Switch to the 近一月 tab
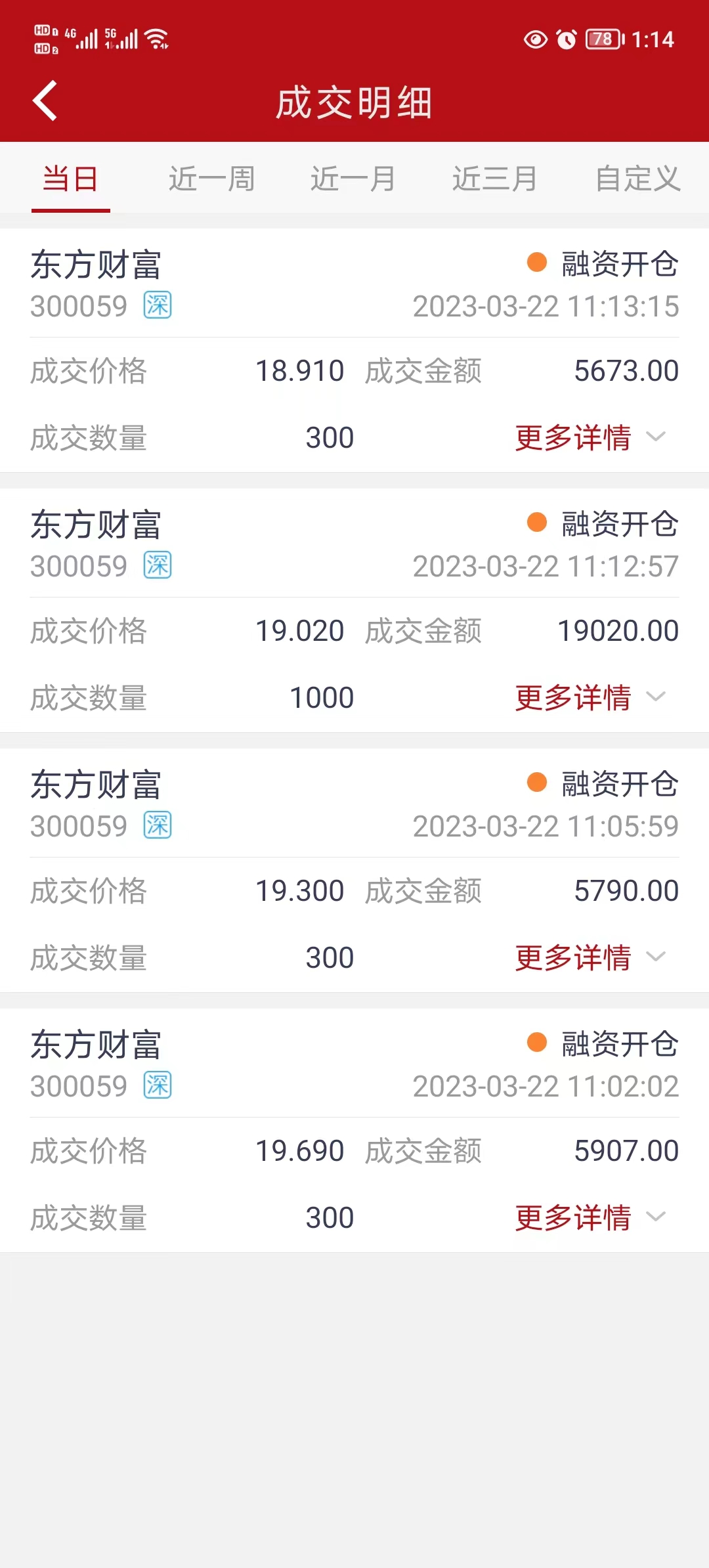This screenshot has width=709, height=1568. [x=353, y=179]
